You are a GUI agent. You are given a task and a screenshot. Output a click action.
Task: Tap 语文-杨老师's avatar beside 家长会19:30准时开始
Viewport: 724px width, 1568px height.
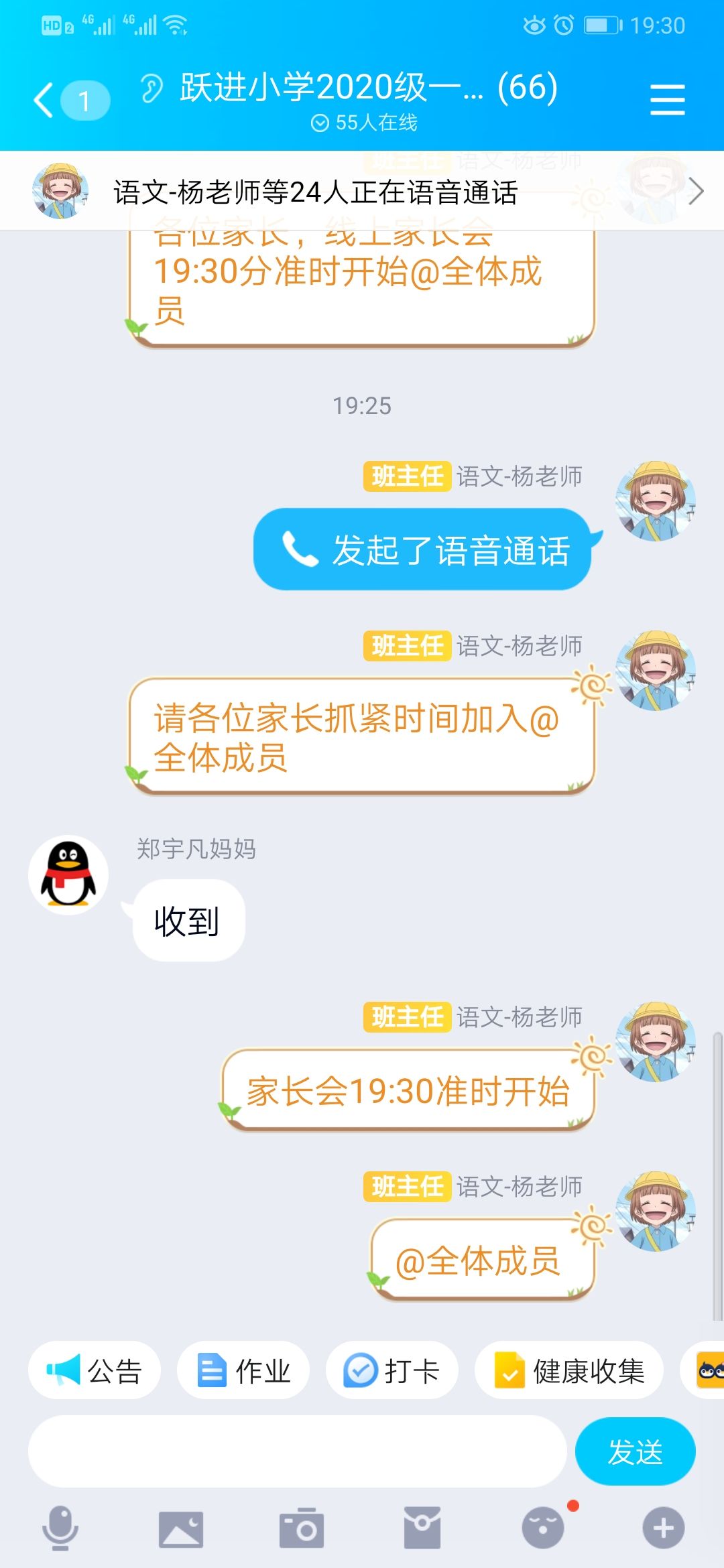point(656,1042)
